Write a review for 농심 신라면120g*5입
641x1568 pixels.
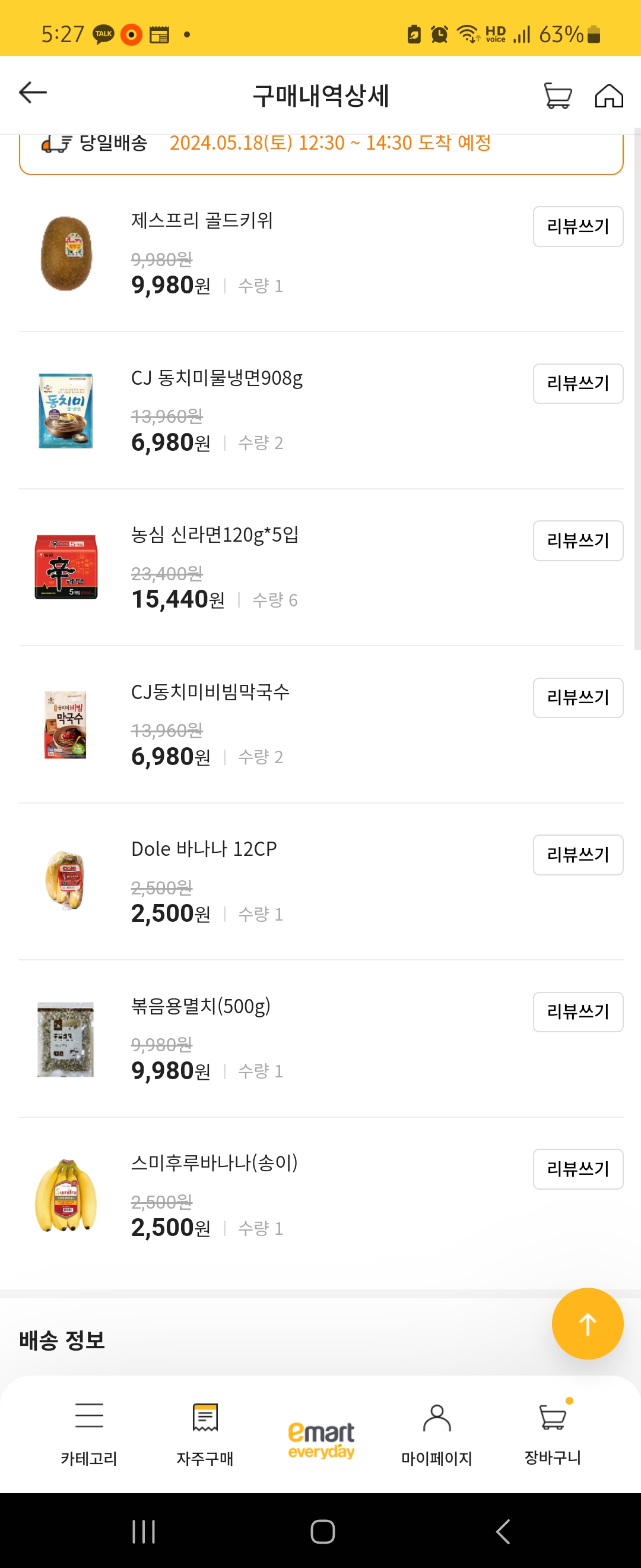(x=577, y=540)
